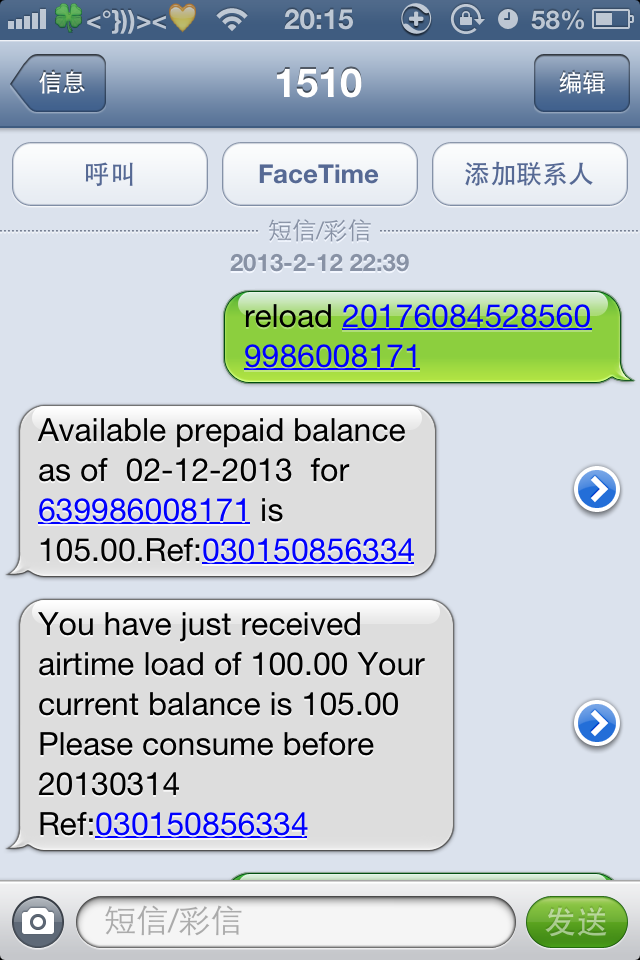Open the number link in the reload message
Image resolution: width=640 pixels, height=960 pixels.
[466, 317]
